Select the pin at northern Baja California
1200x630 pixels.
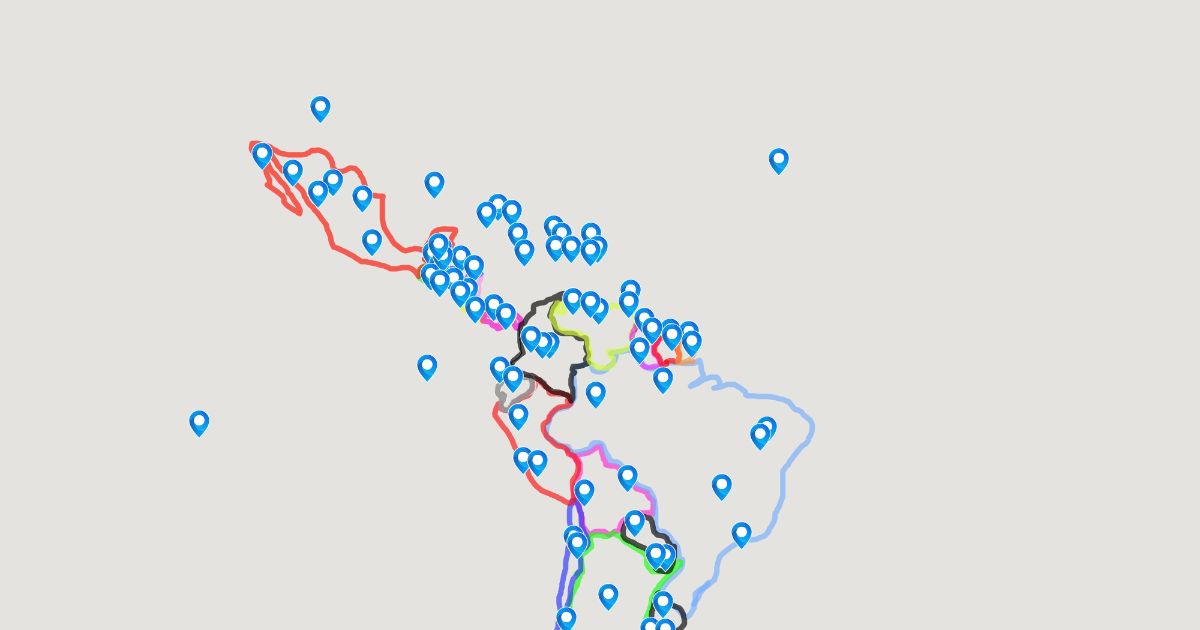pyautogui.click(x=262, y=155)
